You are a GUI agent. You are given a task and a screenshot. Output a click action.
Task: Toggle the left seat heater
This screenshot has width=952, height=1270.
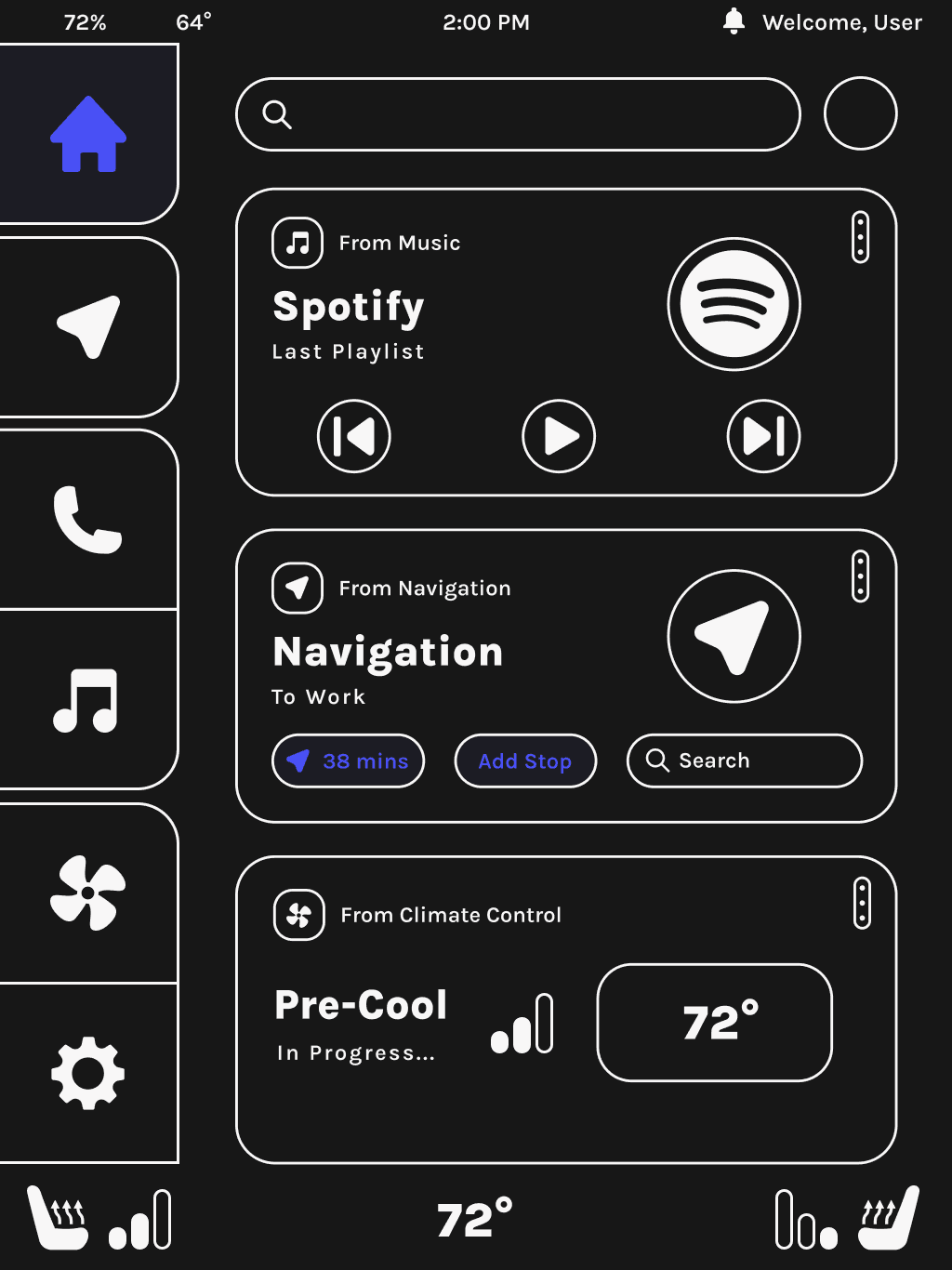point(58,1218)
